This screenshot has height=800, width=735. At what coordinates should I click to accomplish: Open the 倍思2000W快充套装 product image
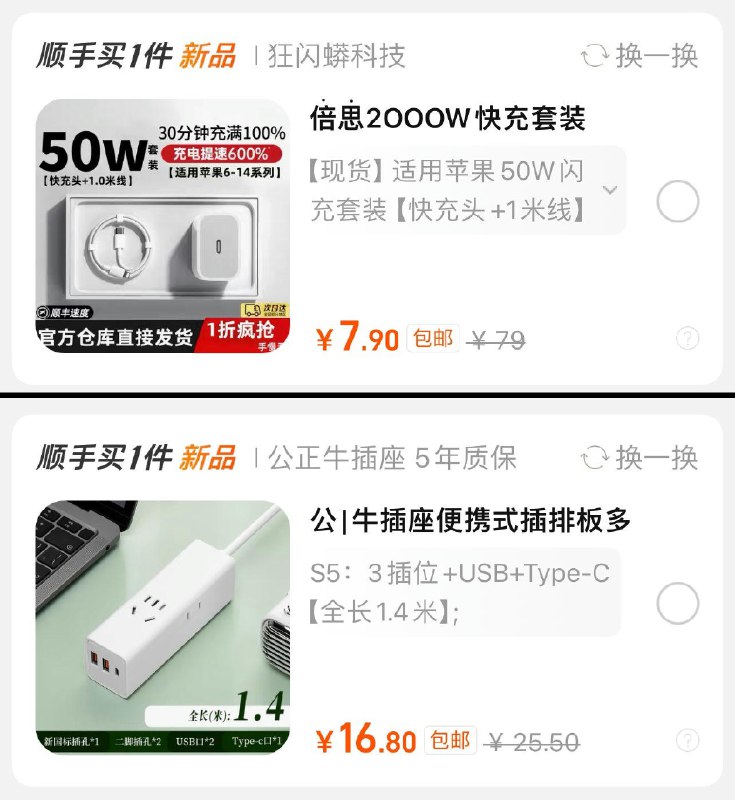tap(163, 226)
